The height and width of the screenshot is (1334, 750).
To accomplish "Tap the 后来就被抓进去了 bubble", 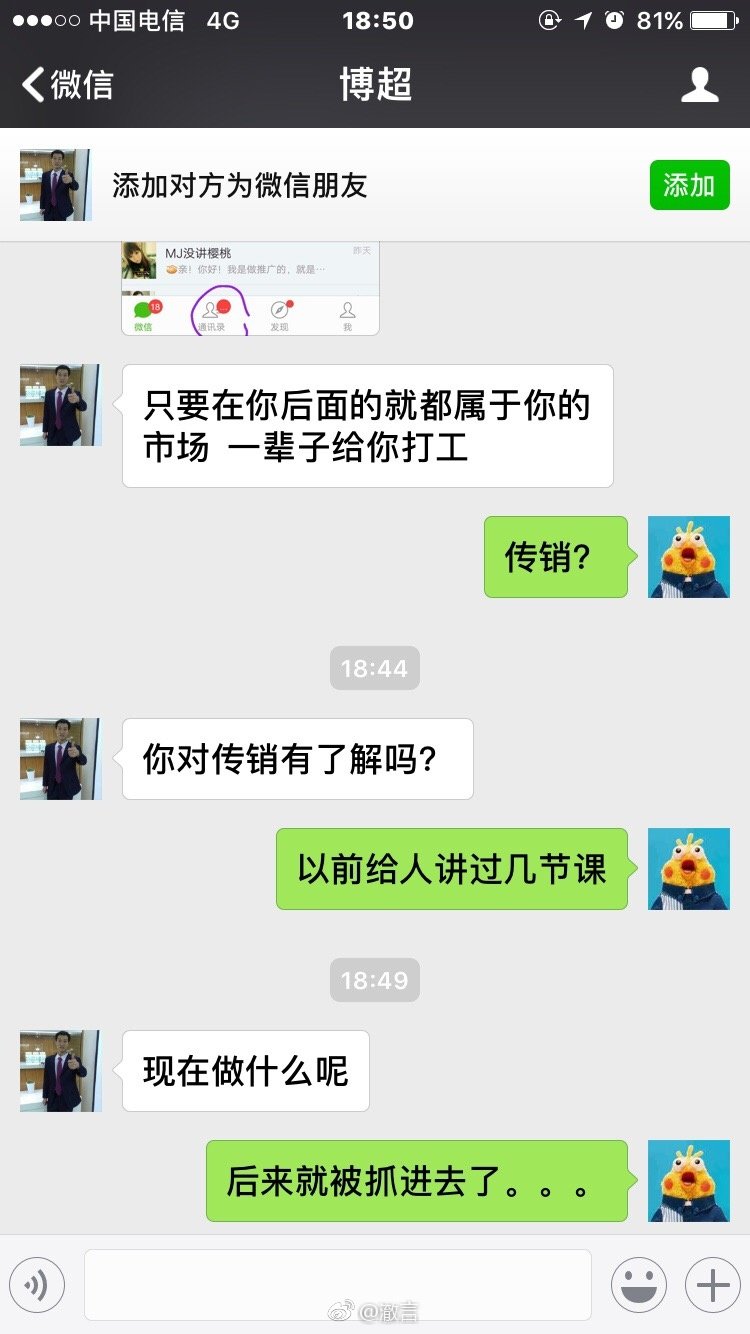I will 416,1181.
